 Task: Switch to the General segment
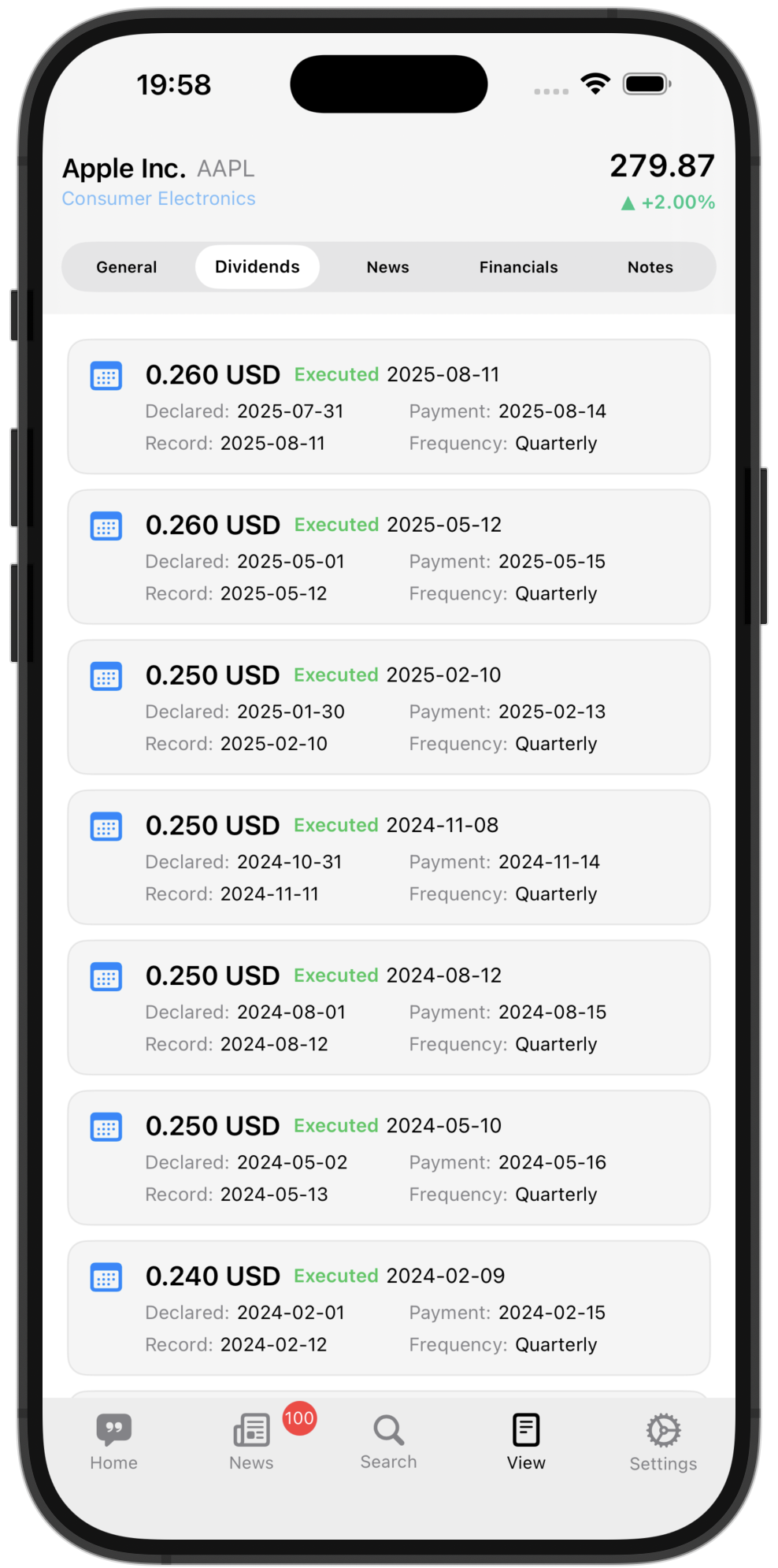127,267
